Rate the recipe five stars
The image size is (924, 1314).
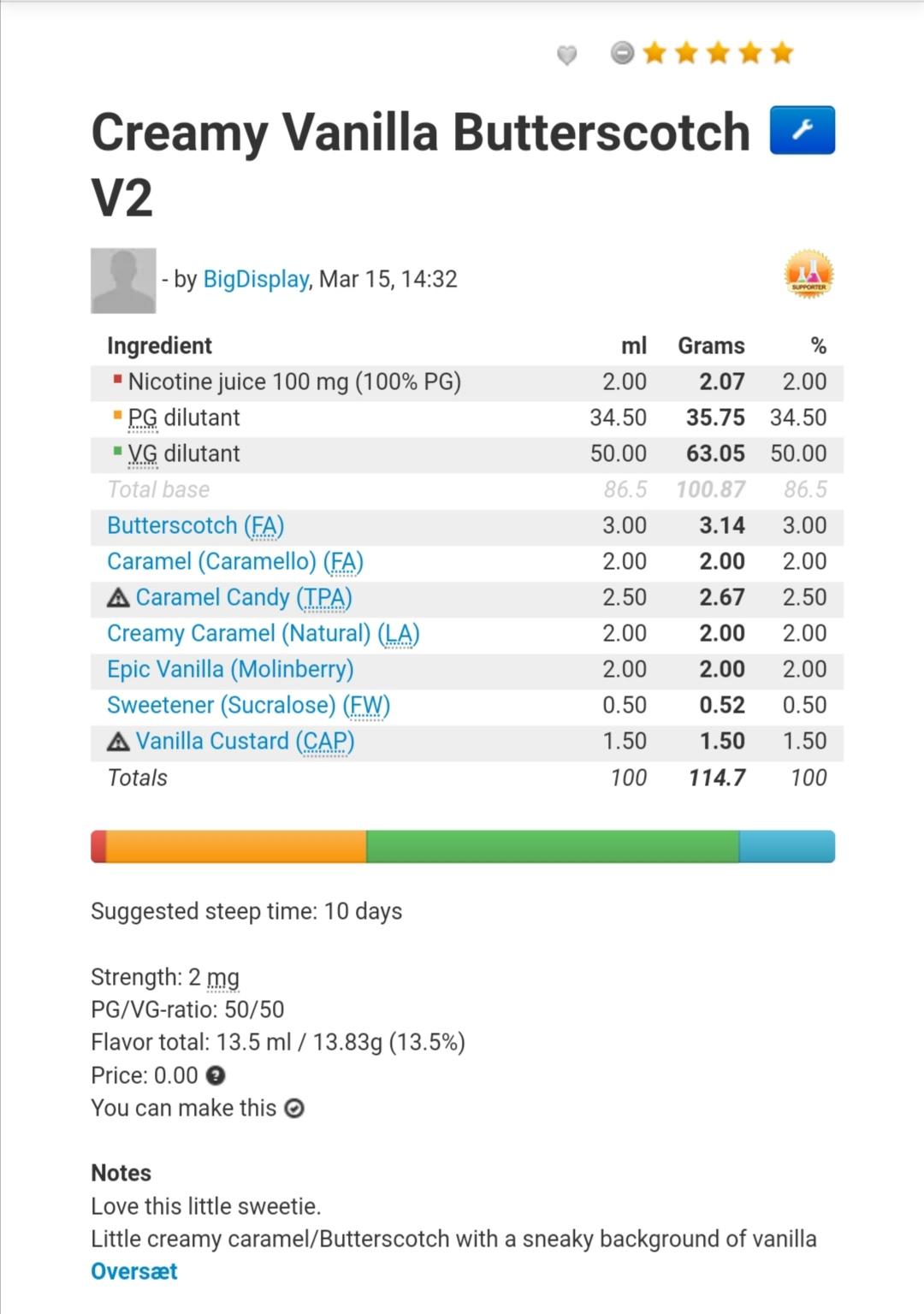tap(782, 54)
